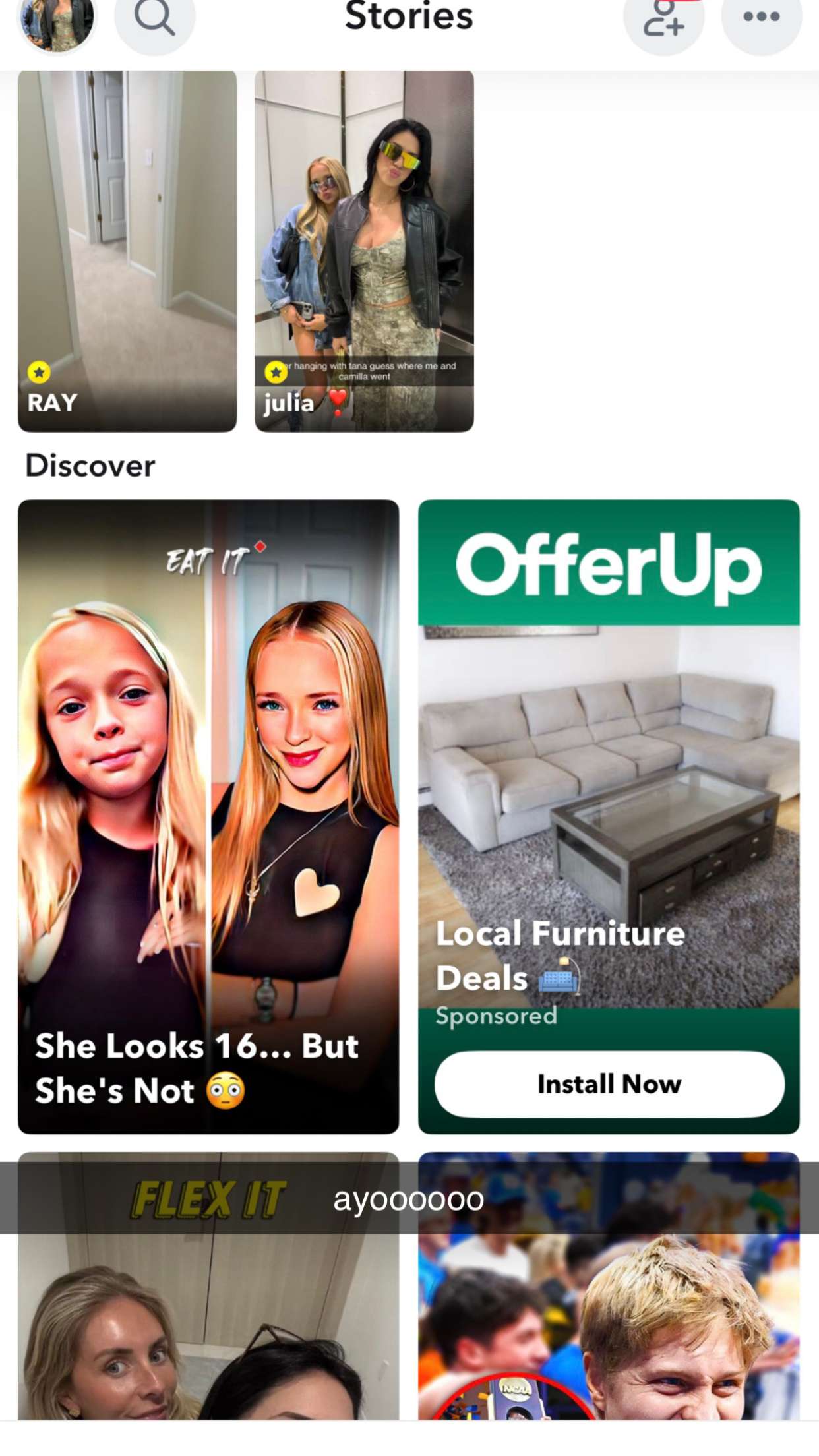
Task: Open your profile avatar
Action: point(57,20)
